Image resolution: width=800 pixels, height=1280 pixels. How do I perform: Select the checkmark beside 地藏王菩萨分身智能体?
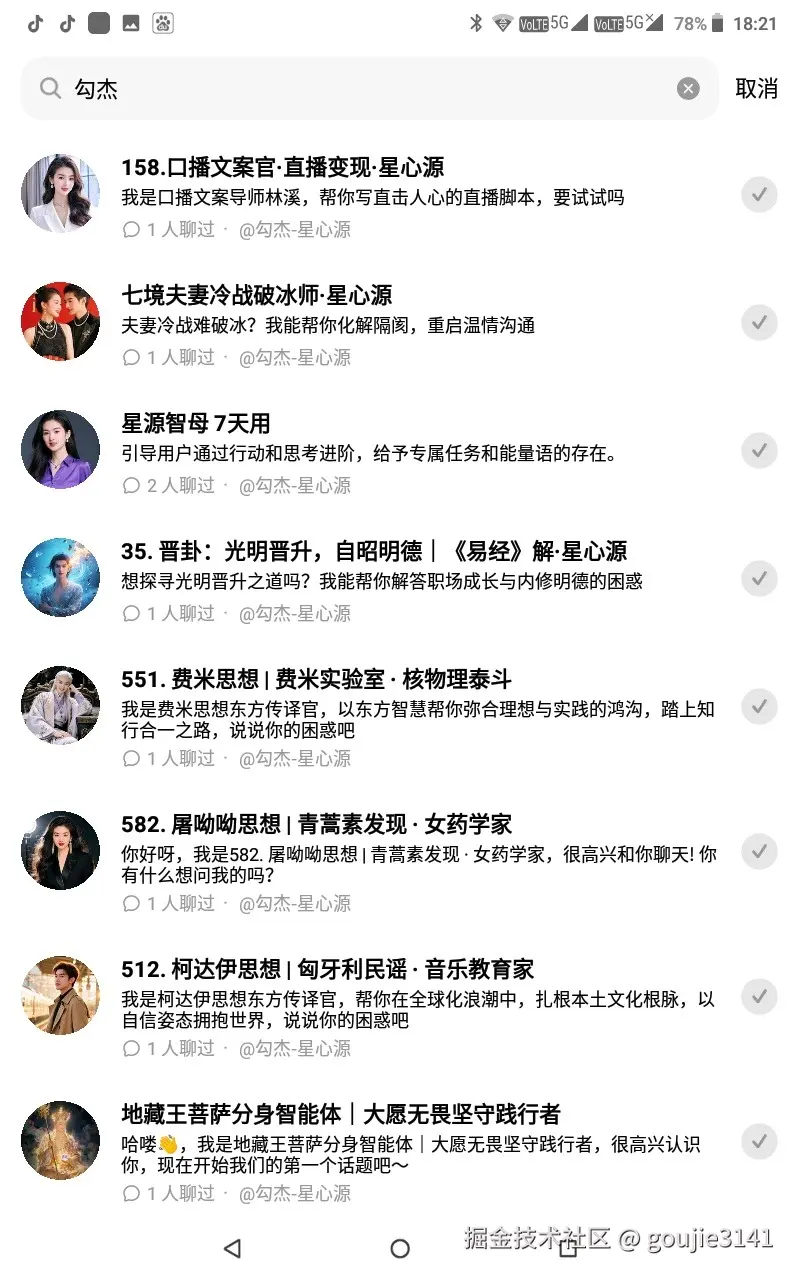759,1141
